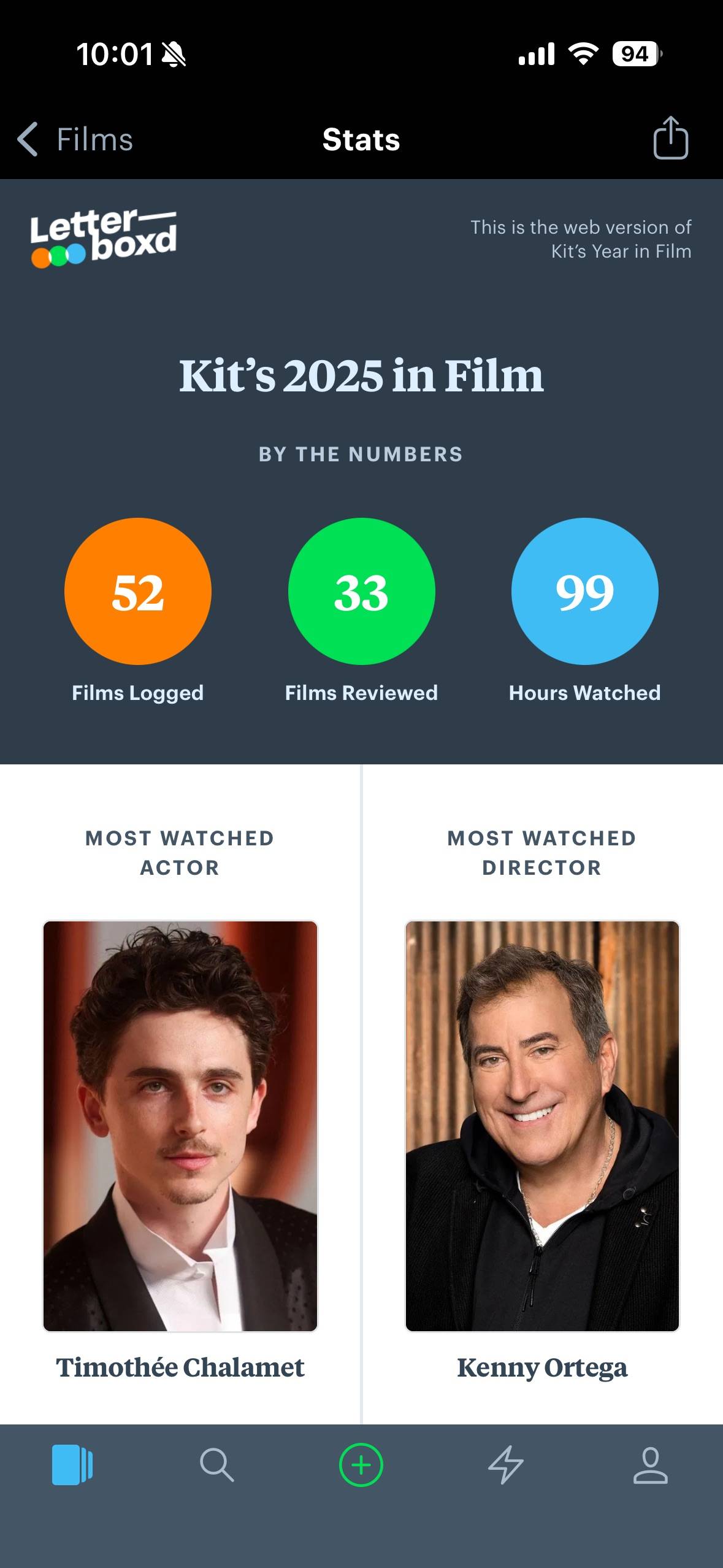The width and height of the screenshot is (723, 1568).
Task: Go back to Films
Action: [x=75, y=139]
